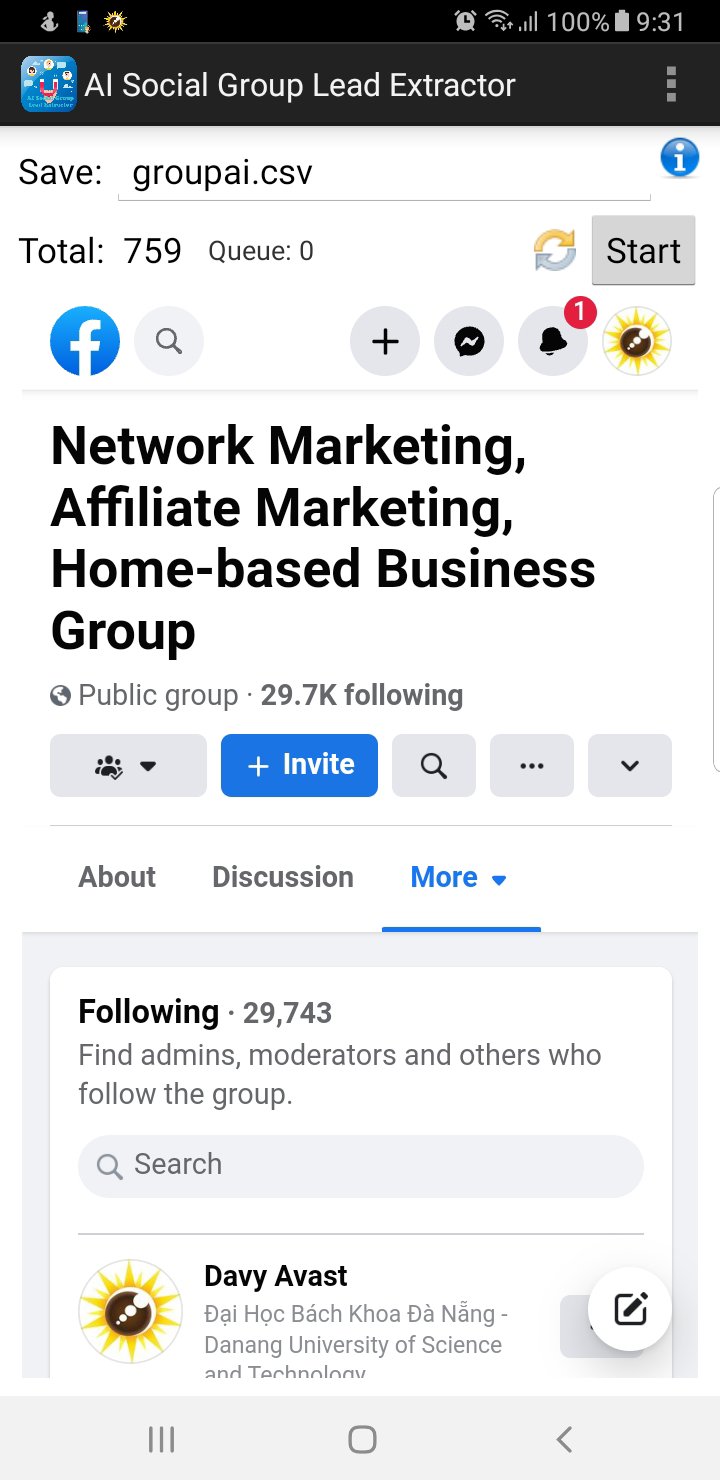Switch to the Discussion tab

(x=283, y=877)
